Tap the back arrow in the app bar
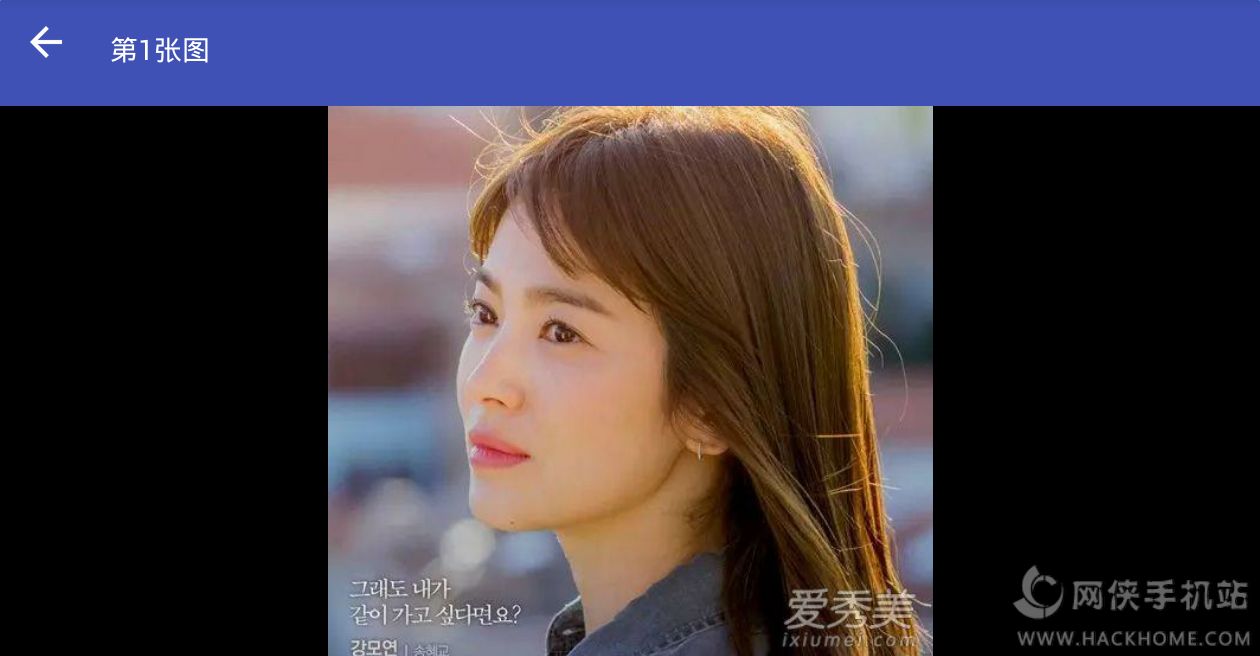1260x656 pixels. point(46,43)
